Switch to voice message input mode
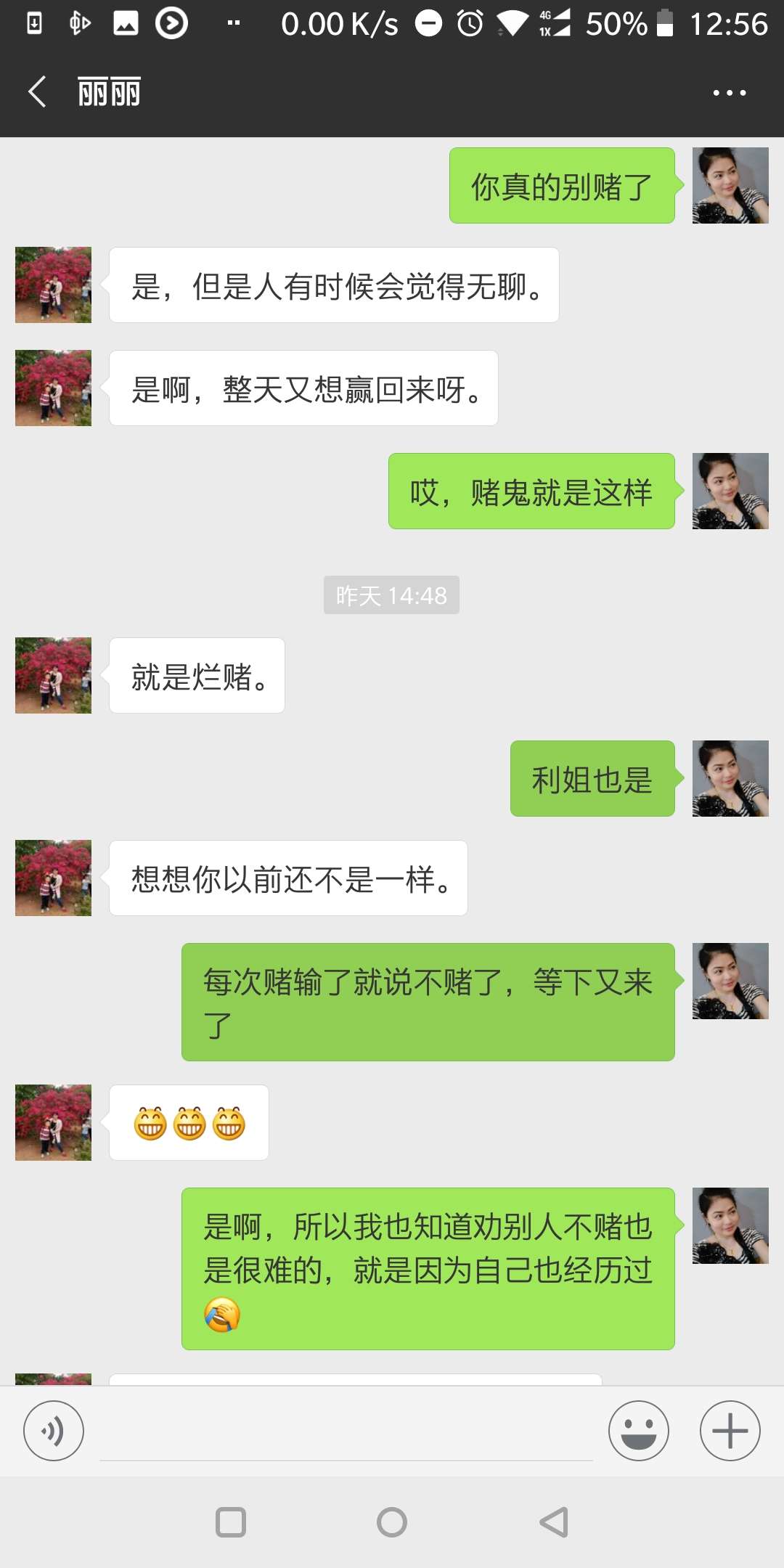Viewport: 784px width, 1568px height. (x=53, y=1430)
